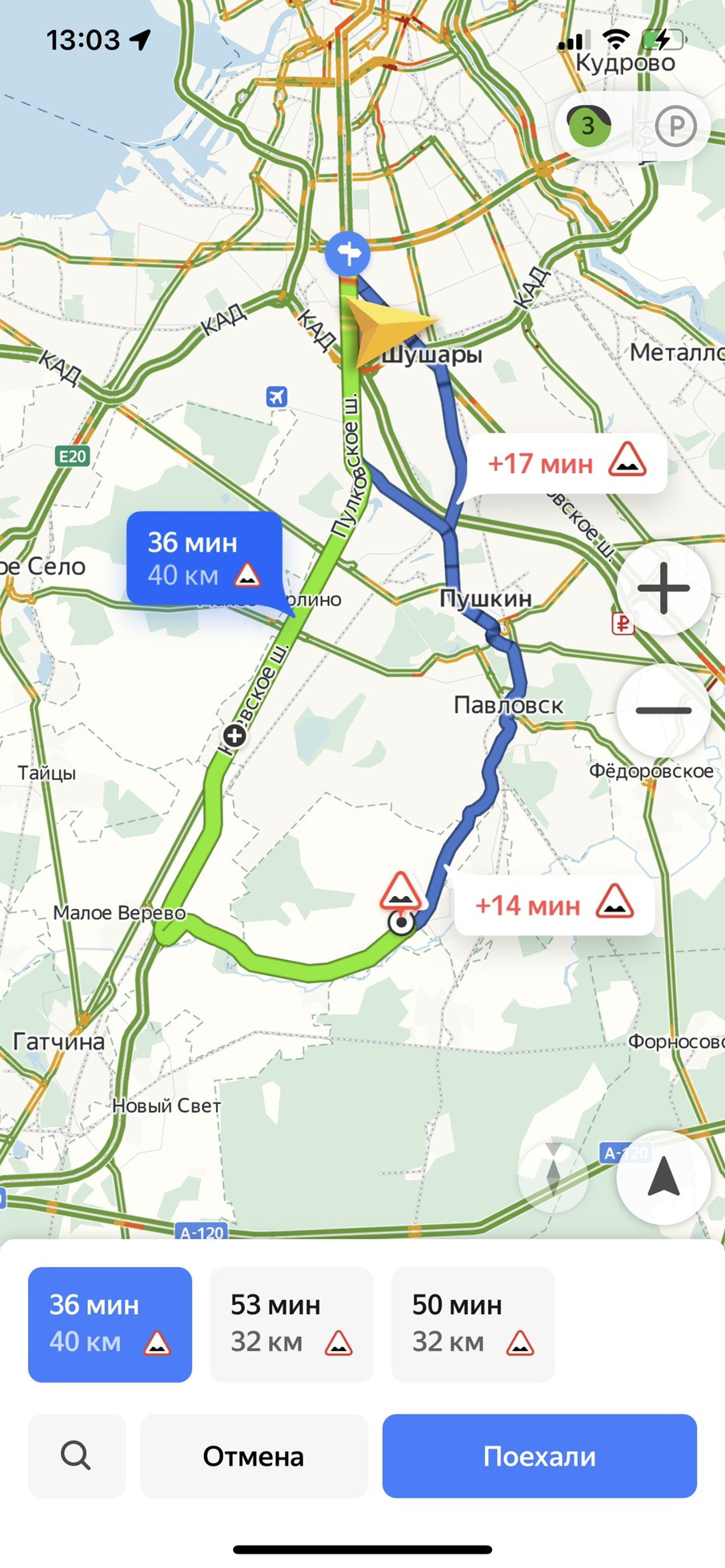Open the blue road event marker
Image resolution: width=725 pixels, height=1568 pixels.
click(x=348, y=254)
